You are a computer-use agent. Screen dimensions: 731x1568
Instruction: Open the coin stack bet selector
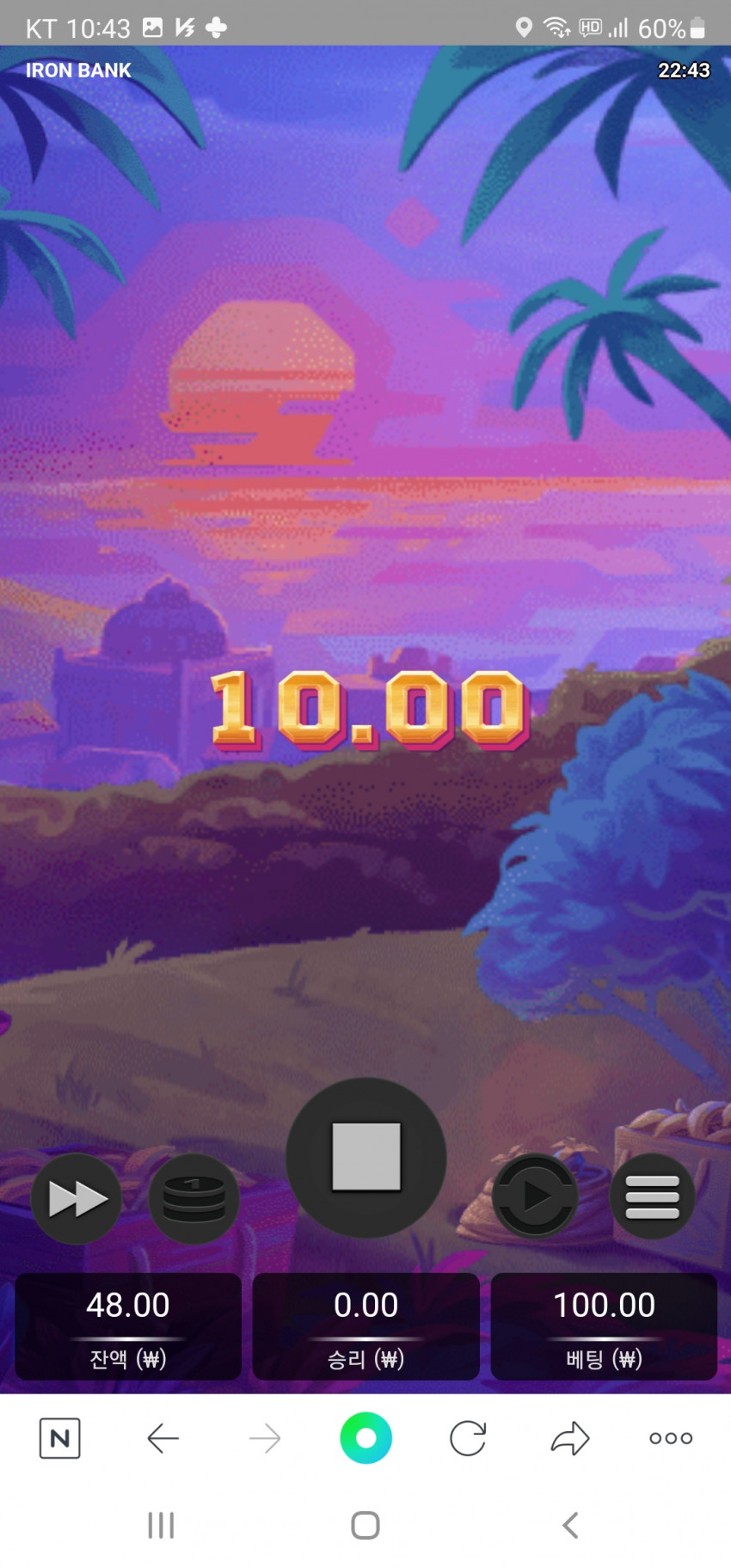pos(193,1198)
